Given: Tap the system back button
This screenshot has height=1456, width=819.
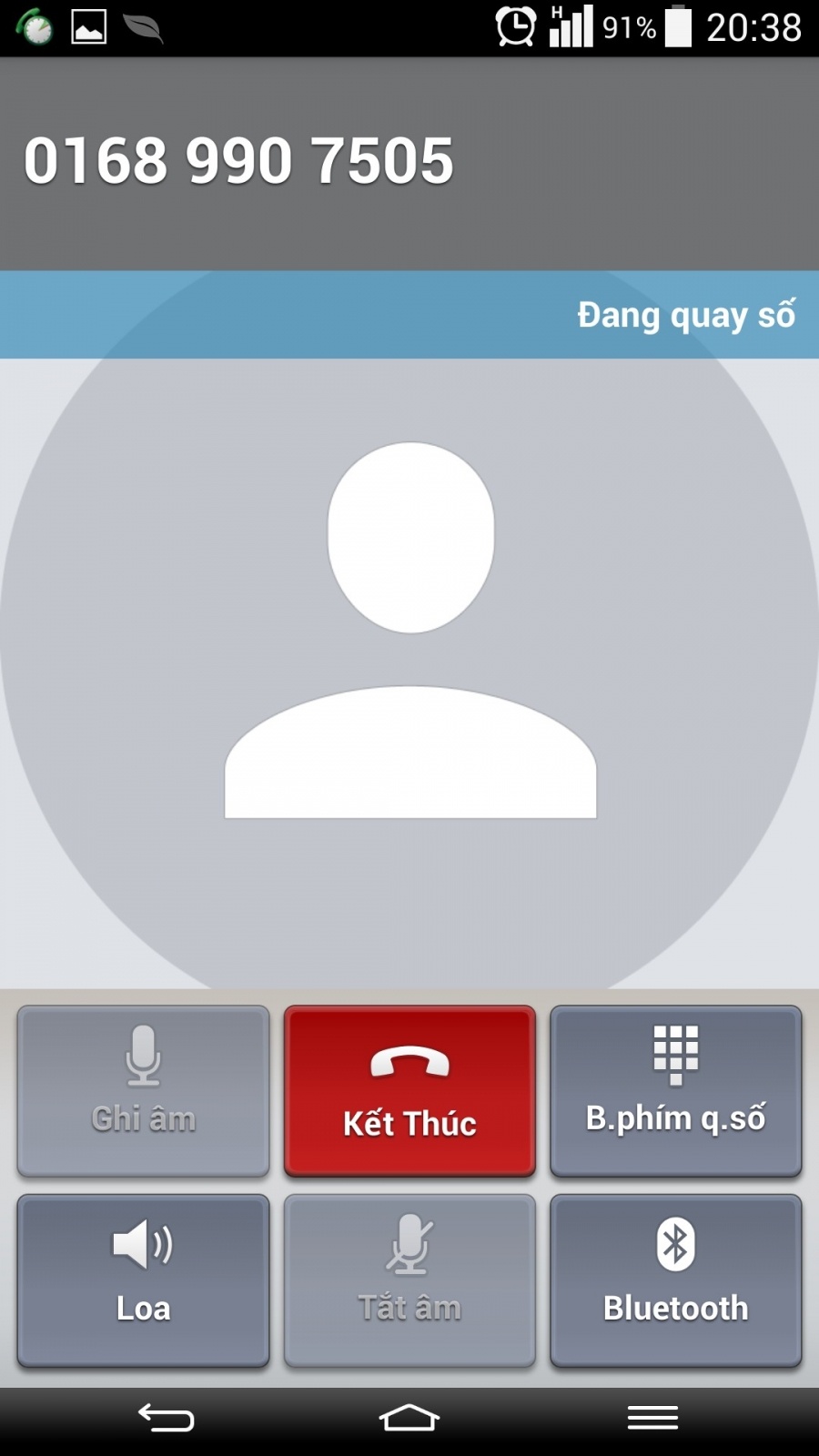Looking at the screenshot, I should point(166,1418).
